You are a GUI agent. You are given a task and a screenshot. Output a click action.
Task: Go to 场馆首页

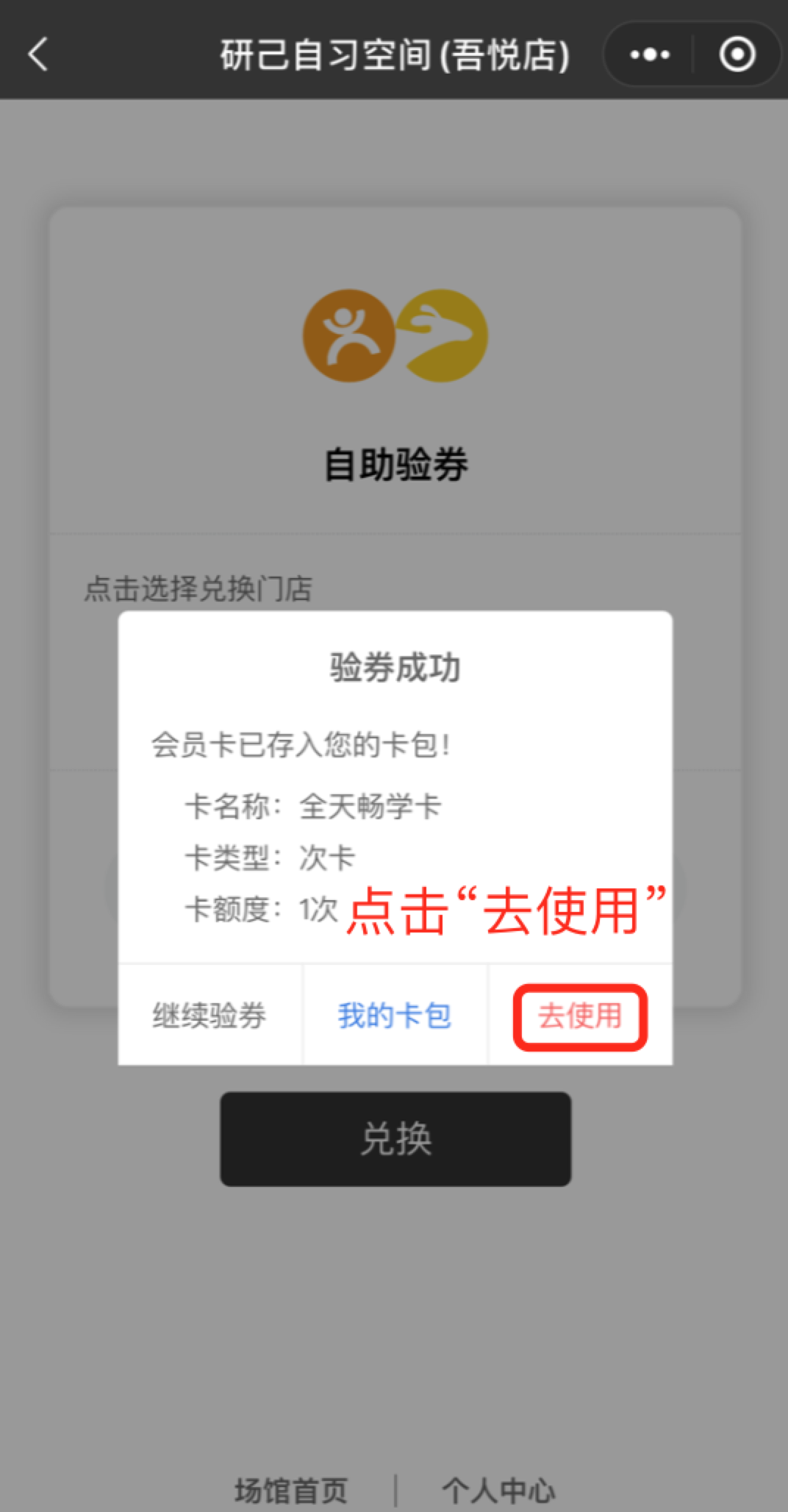click(x=291, y=1490)
